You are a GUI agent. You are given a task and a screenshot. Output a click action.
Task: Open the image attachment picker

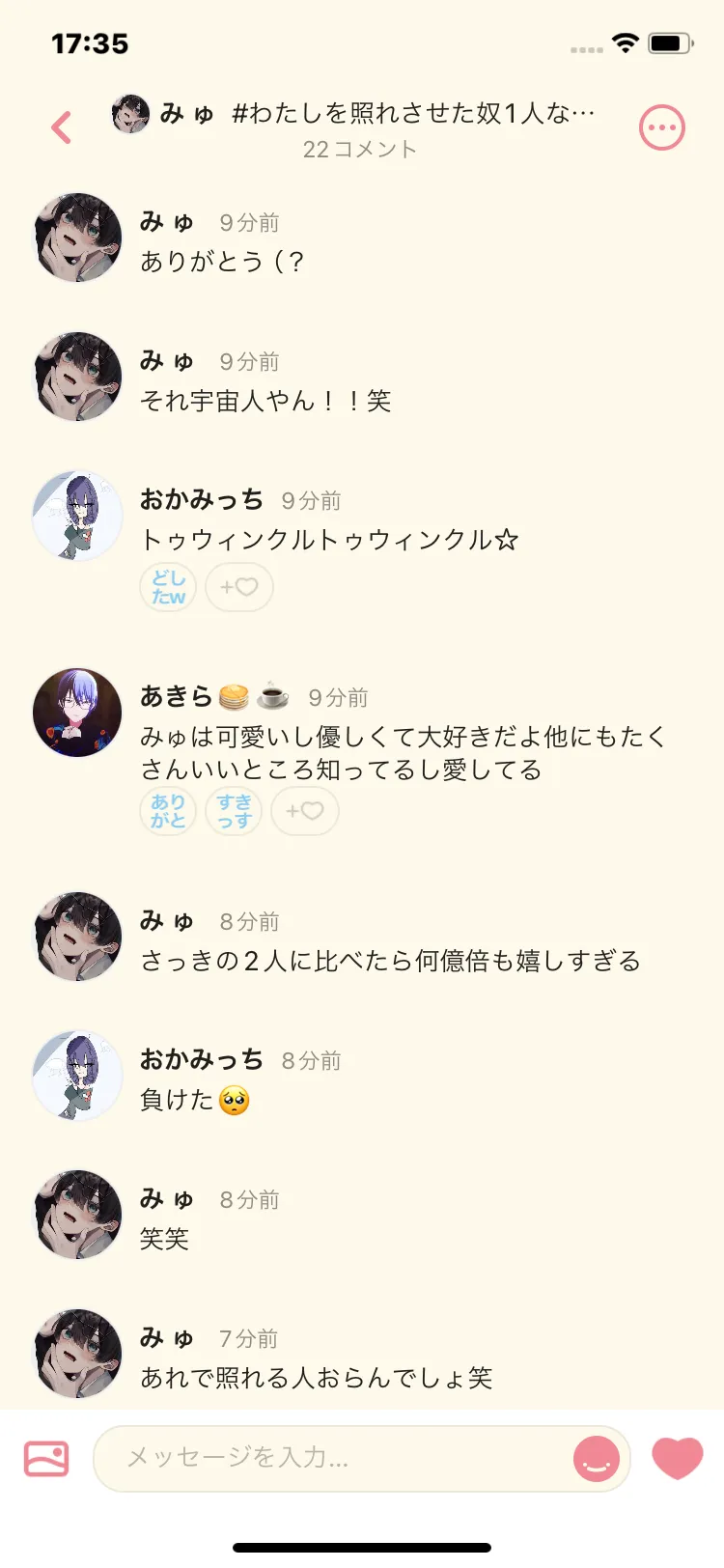point(46,1458)
